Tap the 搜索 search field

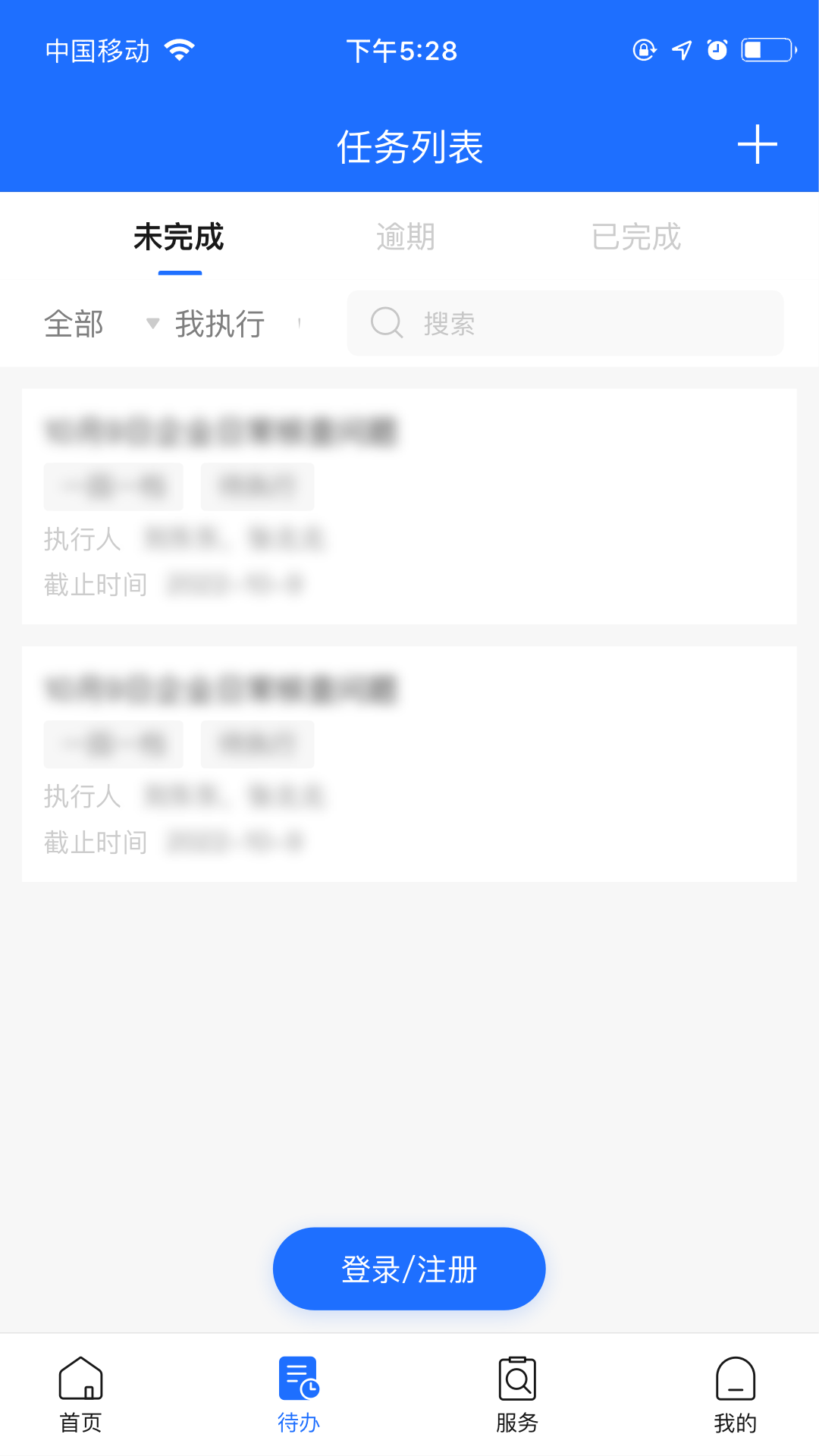565,323
